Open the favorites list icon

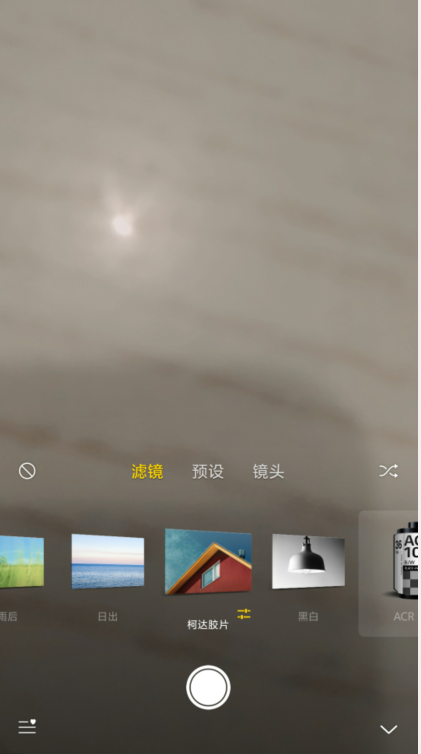(x=27, y=726)
